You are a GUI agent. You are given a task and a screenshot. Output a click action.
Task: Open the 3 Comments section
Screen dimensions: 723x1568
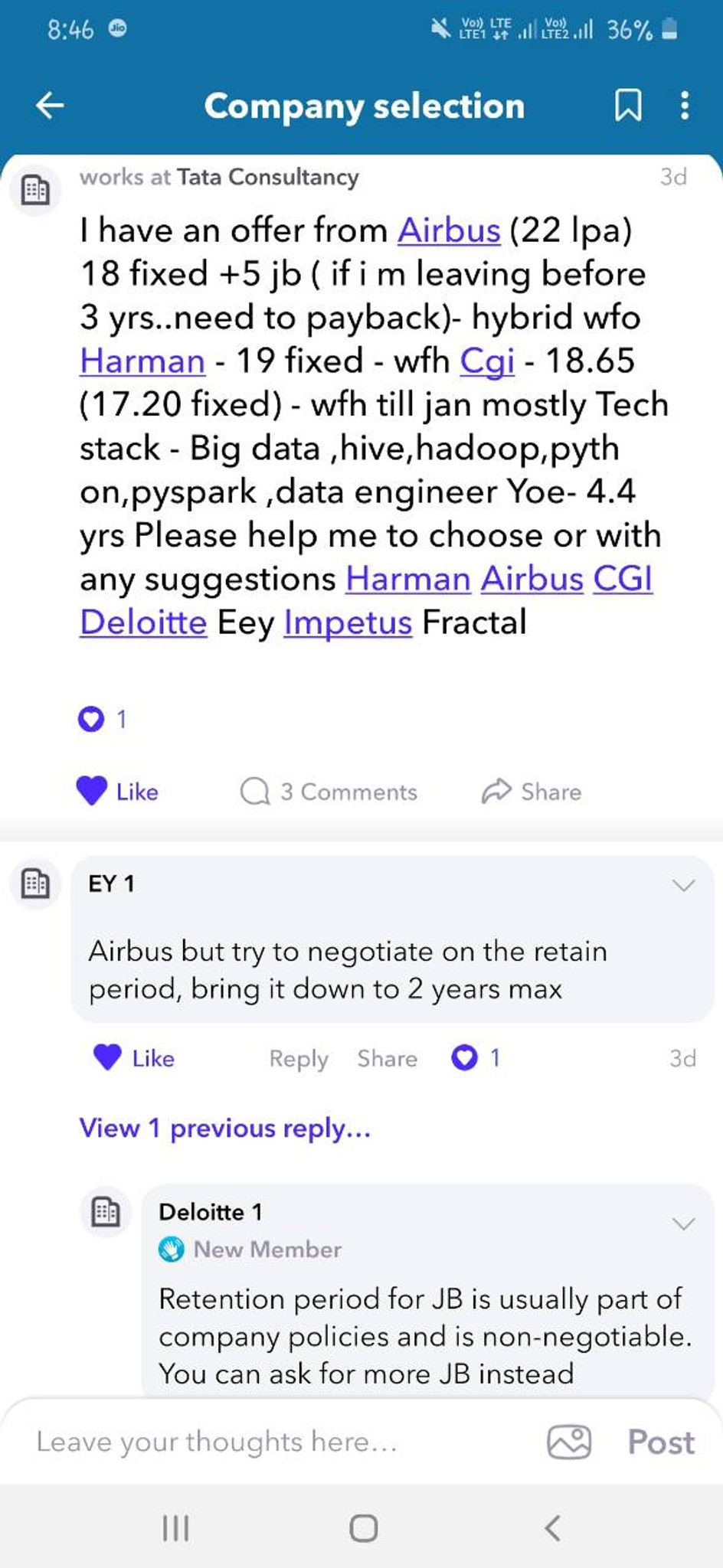329,792
